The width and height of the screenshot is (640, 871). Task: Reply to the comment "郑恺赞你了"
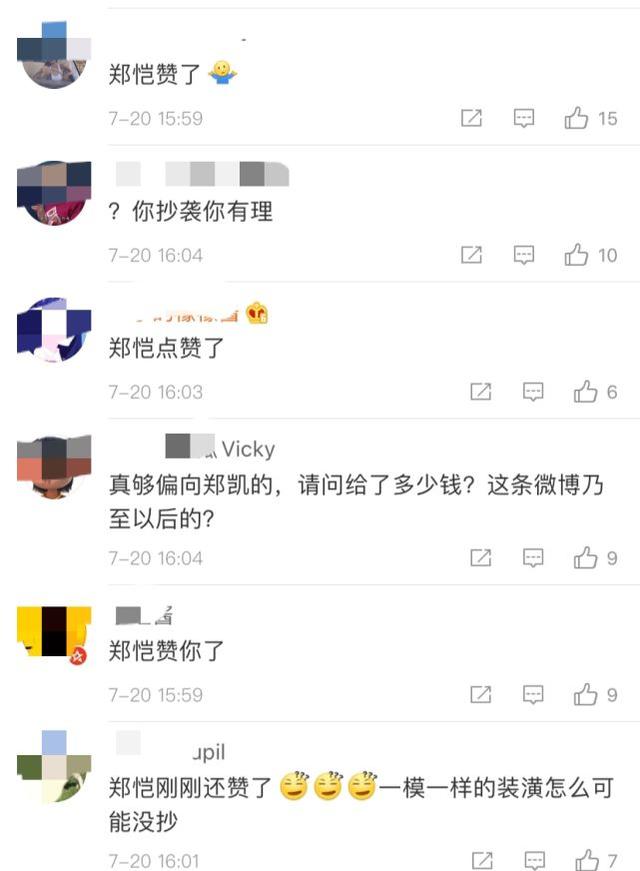point(534,695)
